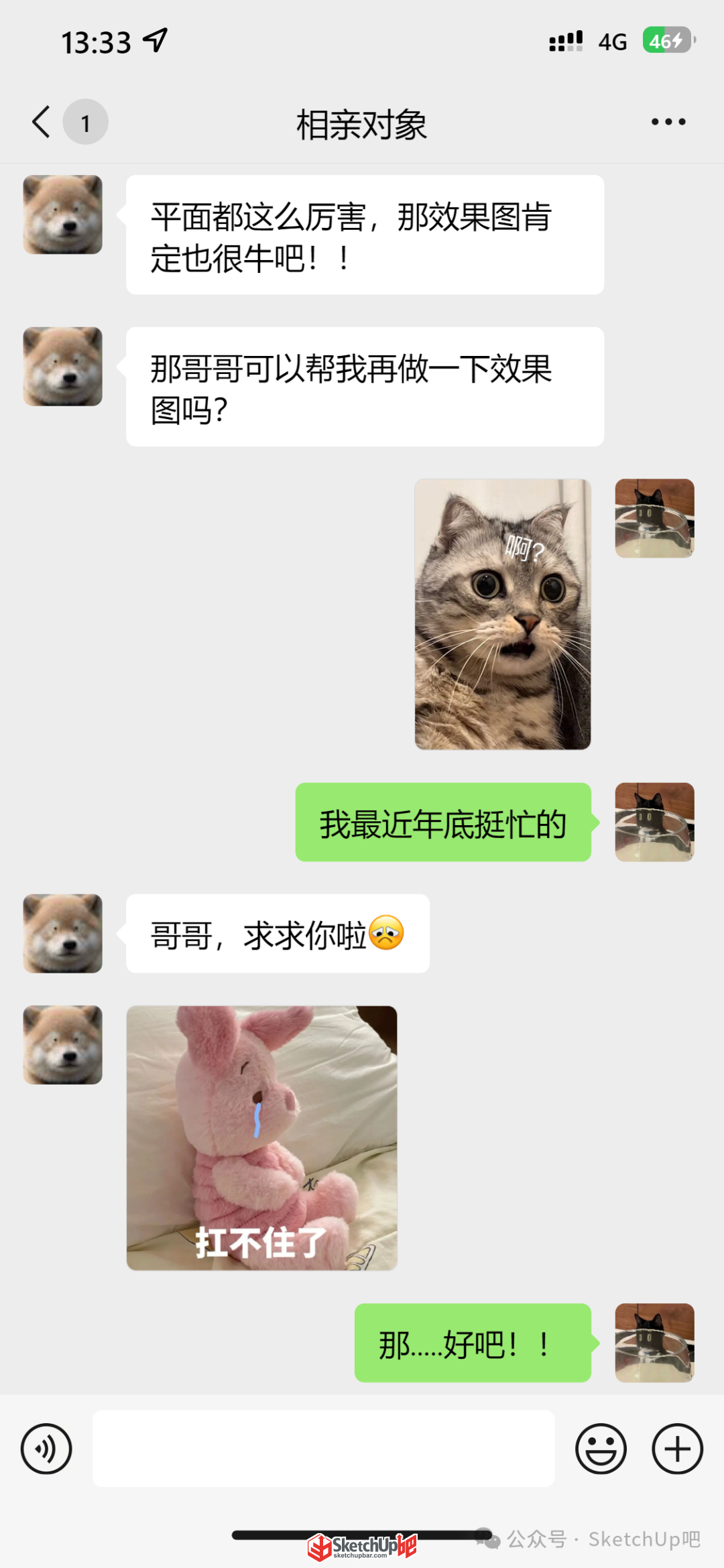724x1568 pixels.
Task: Open the plus attachments menu
Action: [678, 1449]
